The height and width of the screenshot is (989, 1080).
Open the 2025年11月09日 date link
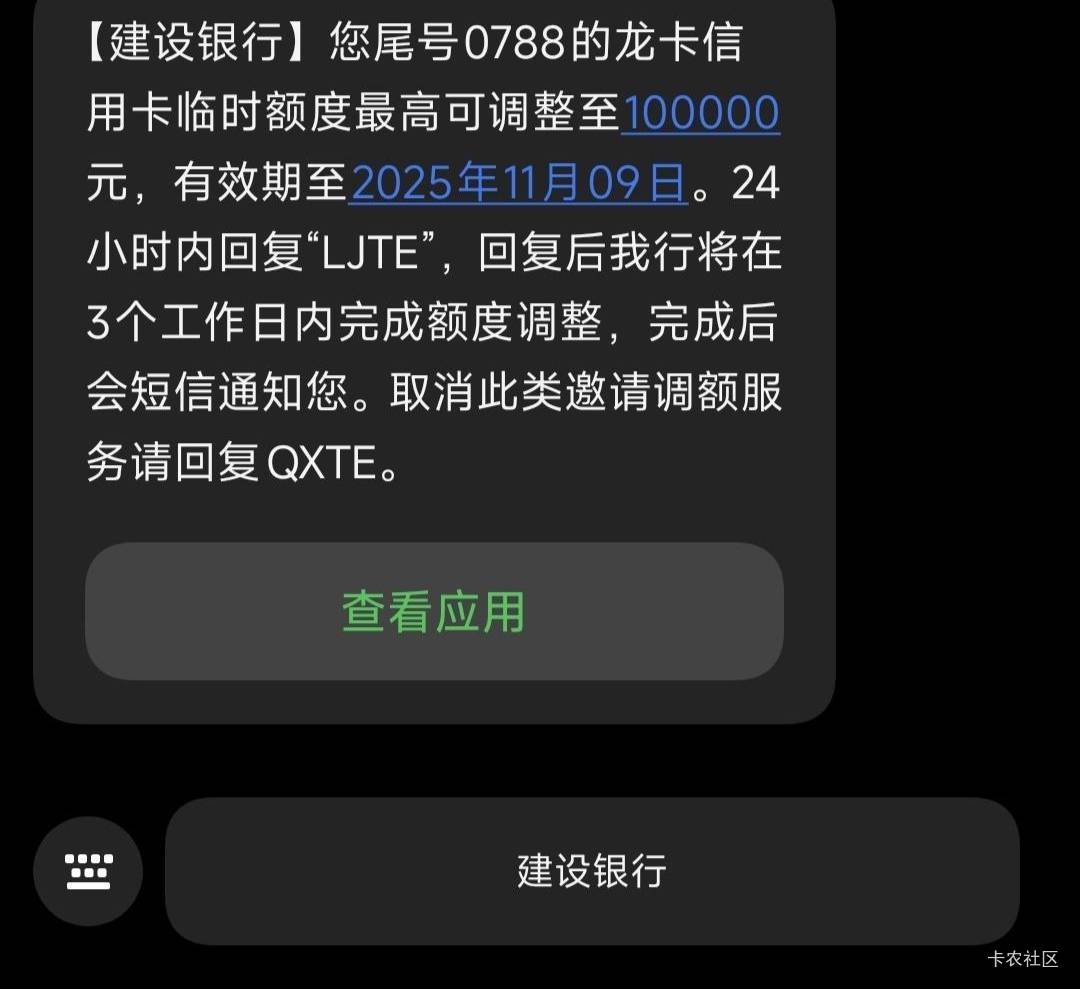pos(518,184)
